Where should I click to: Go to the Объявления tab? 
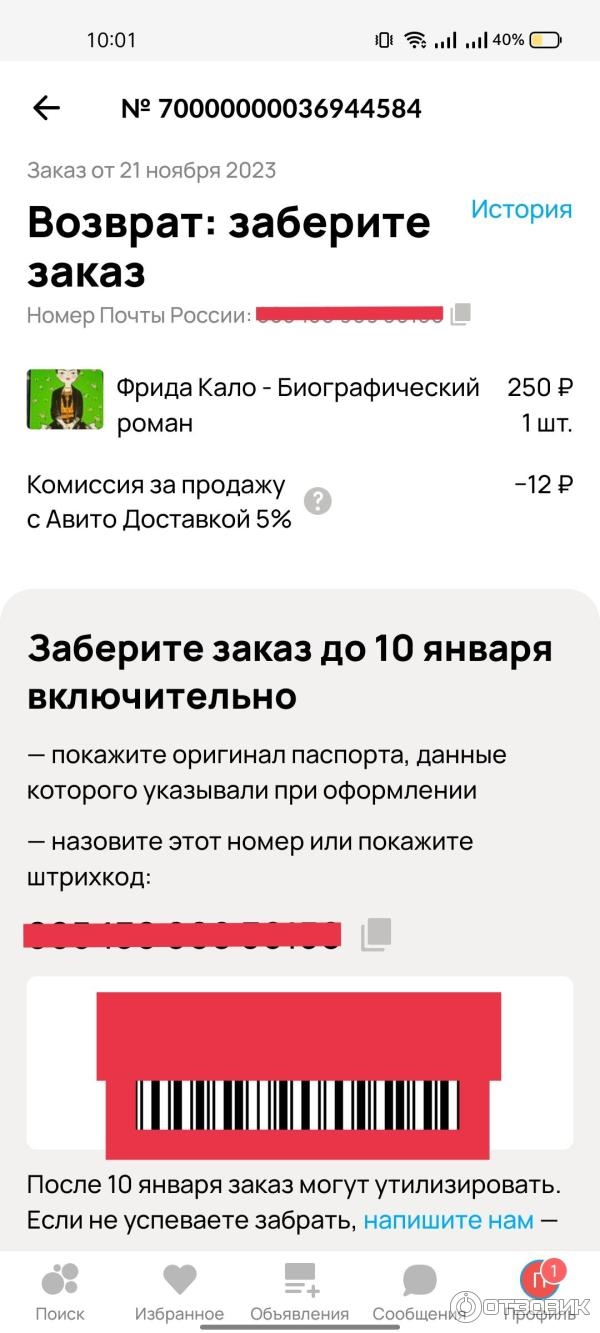(300, 1292)
